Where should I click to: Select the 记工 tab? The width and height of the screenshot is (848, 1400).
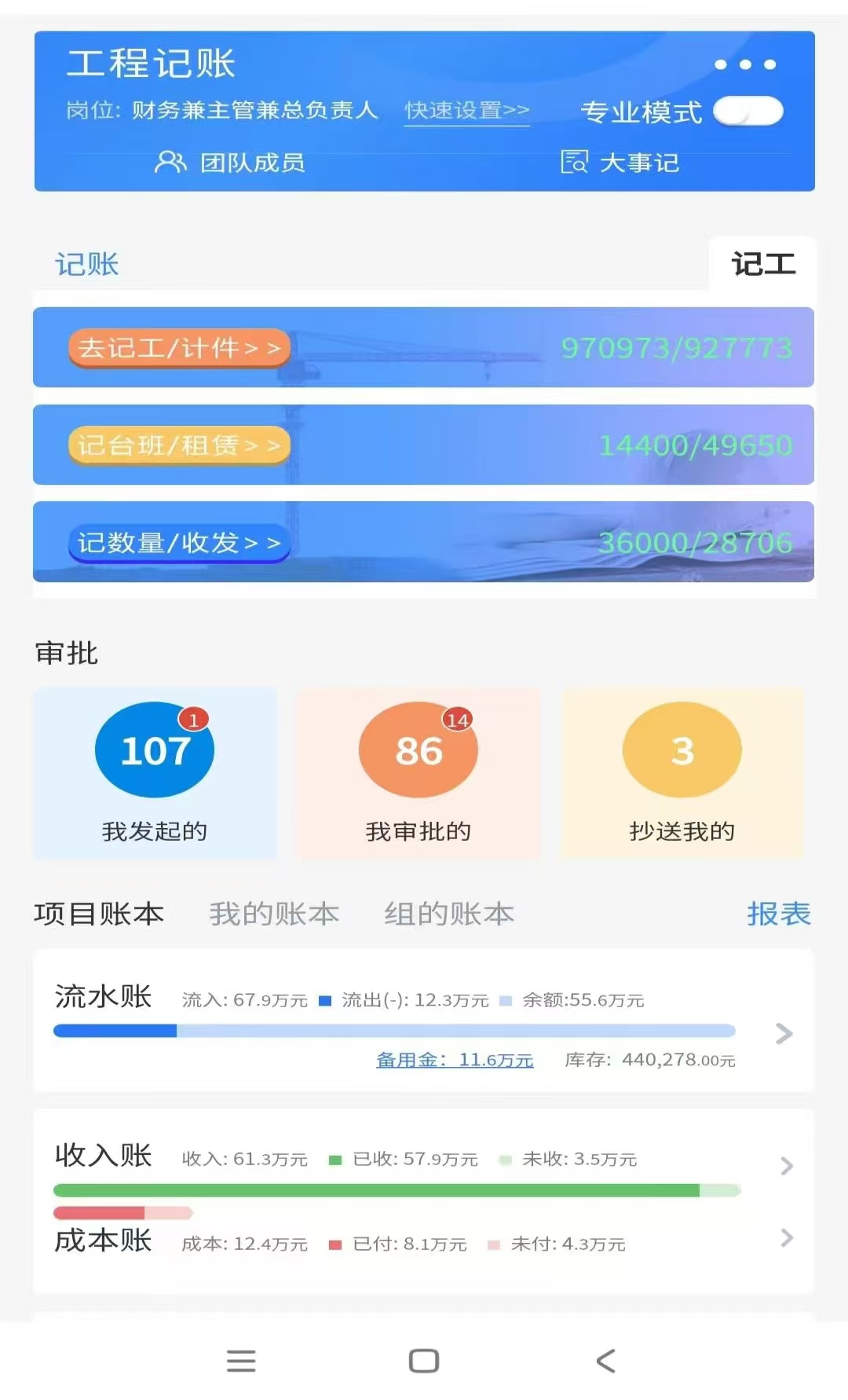pyautogui.click(x=763, y=264)
